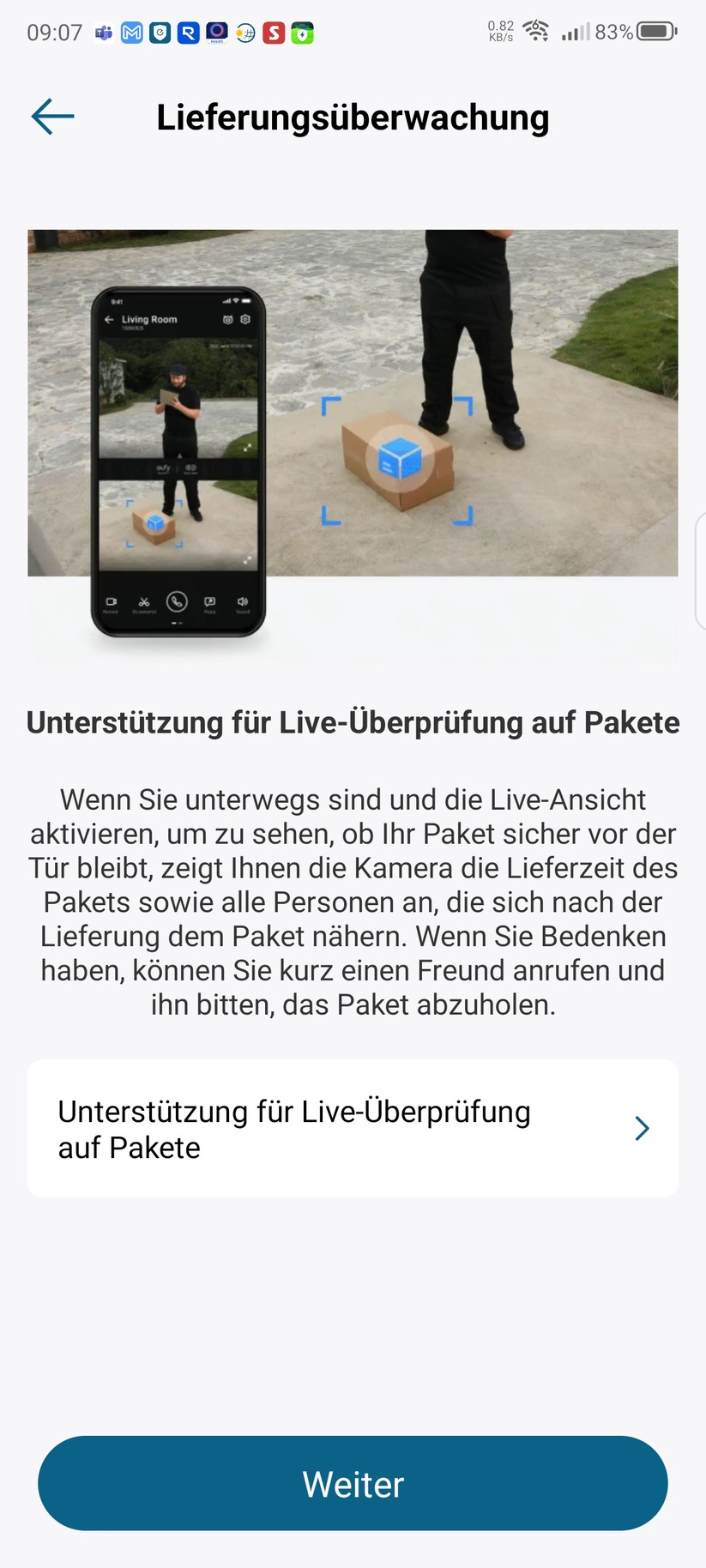Viewport: 706px width, 1568px height.
Task: Select the Screenshot scissors icon in the mockup
Action: pyautogui.click(x=144, y=603)
